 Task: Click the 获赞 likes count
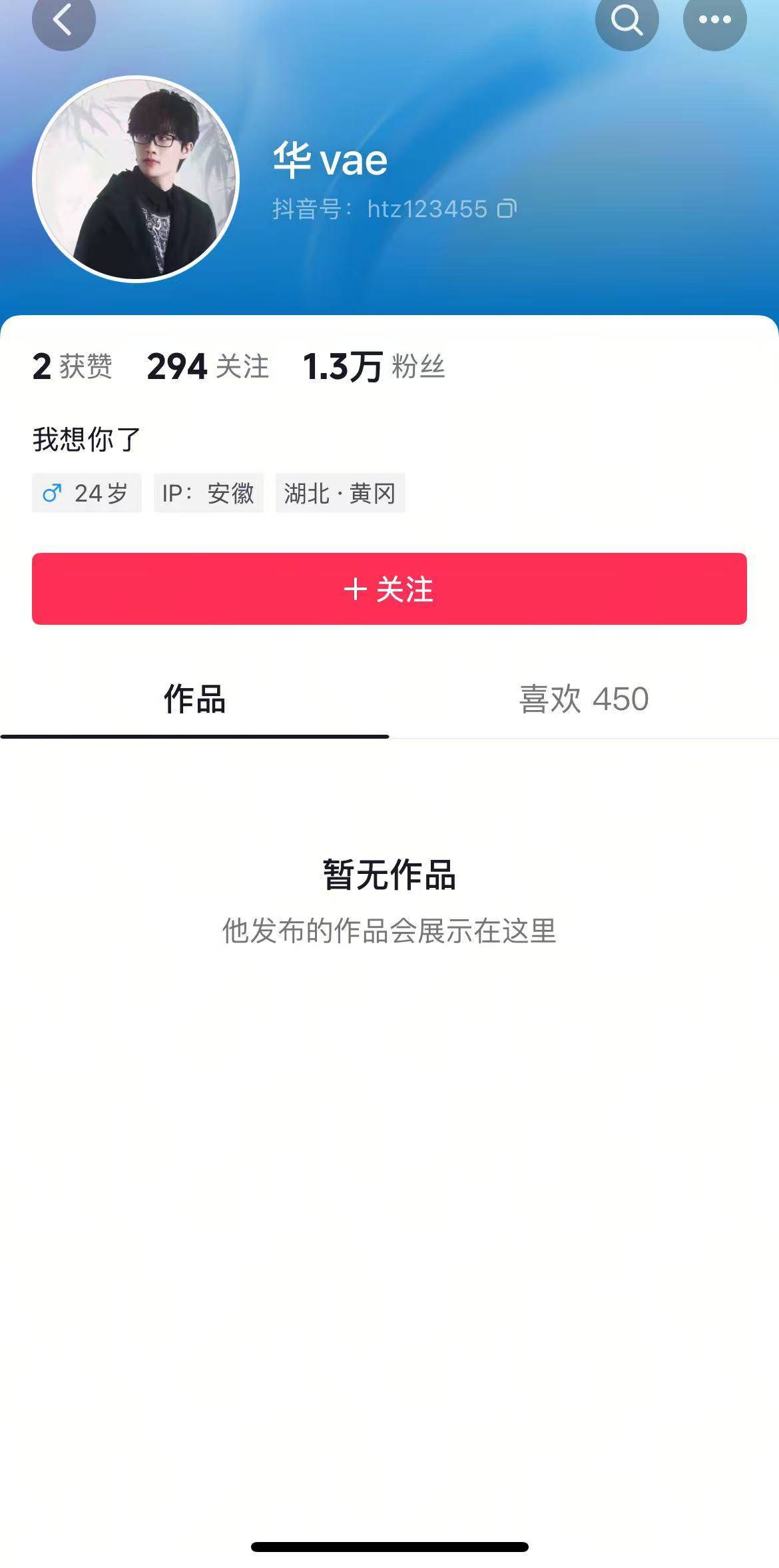pyautogui.click(x=73, y=367)
